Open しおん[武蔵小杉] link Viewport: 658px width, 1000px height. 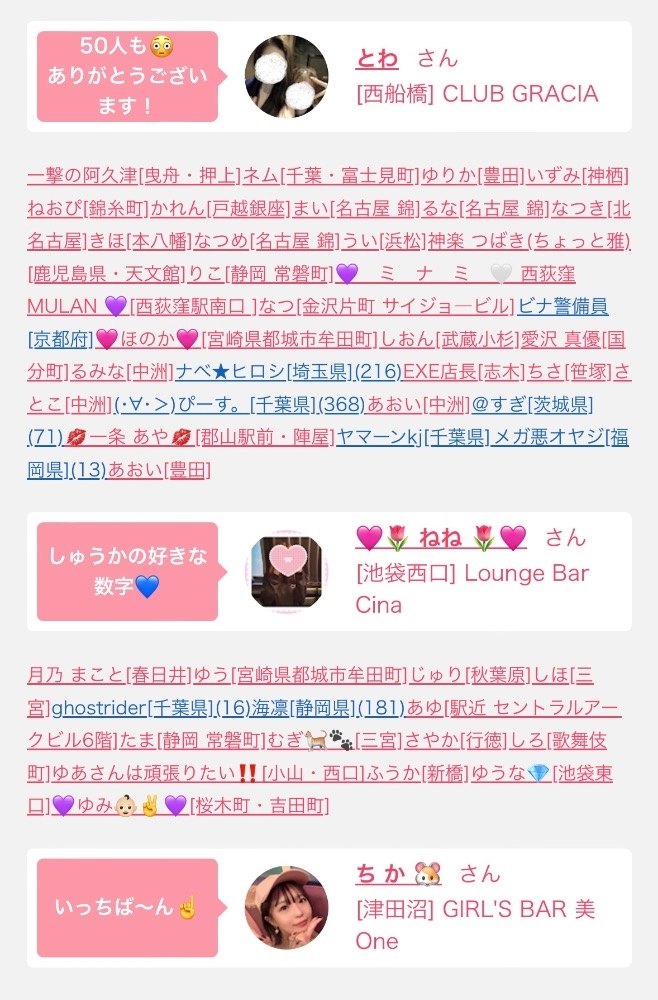pyautogui.click(x=450, y=339)
